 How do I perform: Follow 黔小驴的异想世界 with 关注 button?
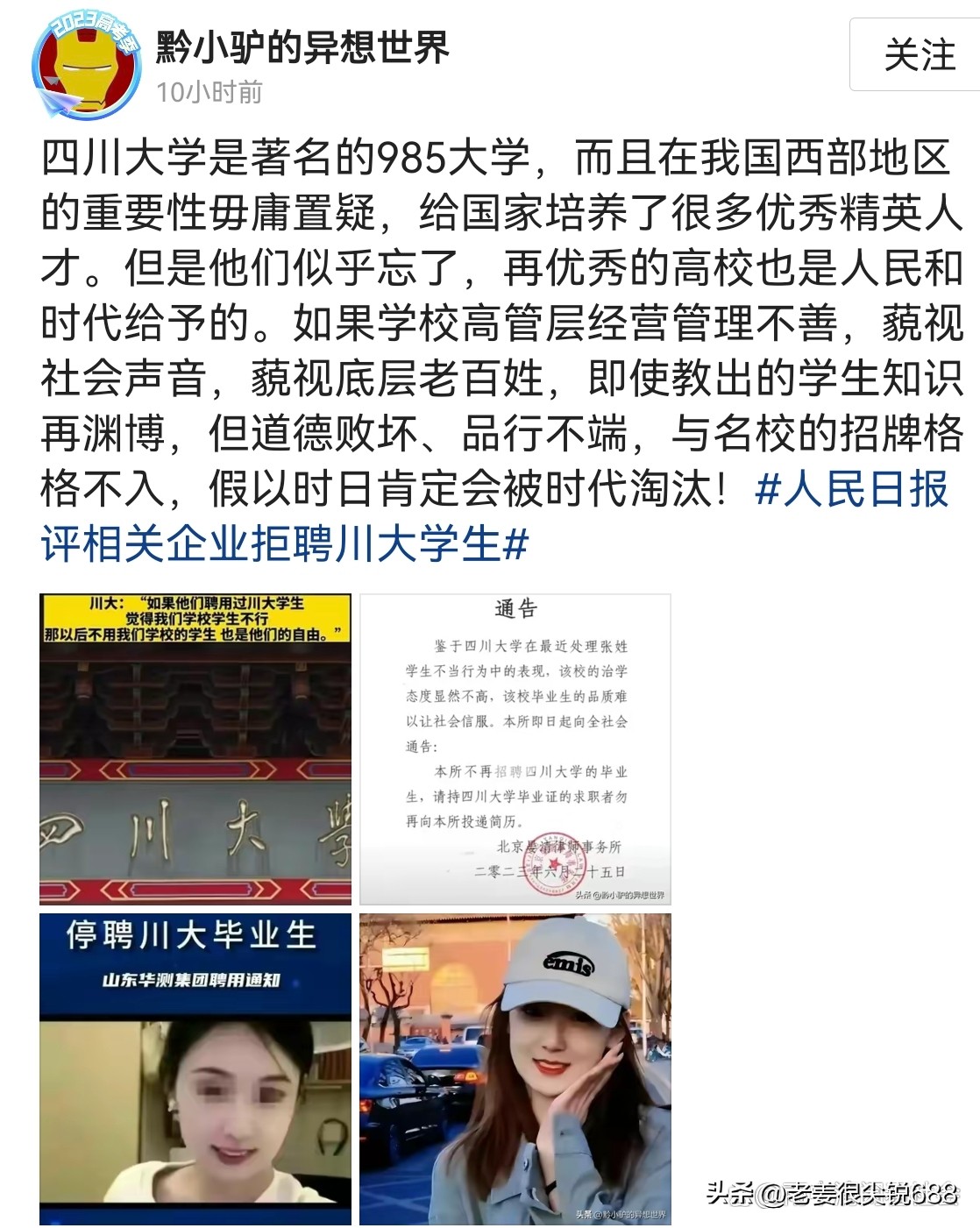pos(918,55)
